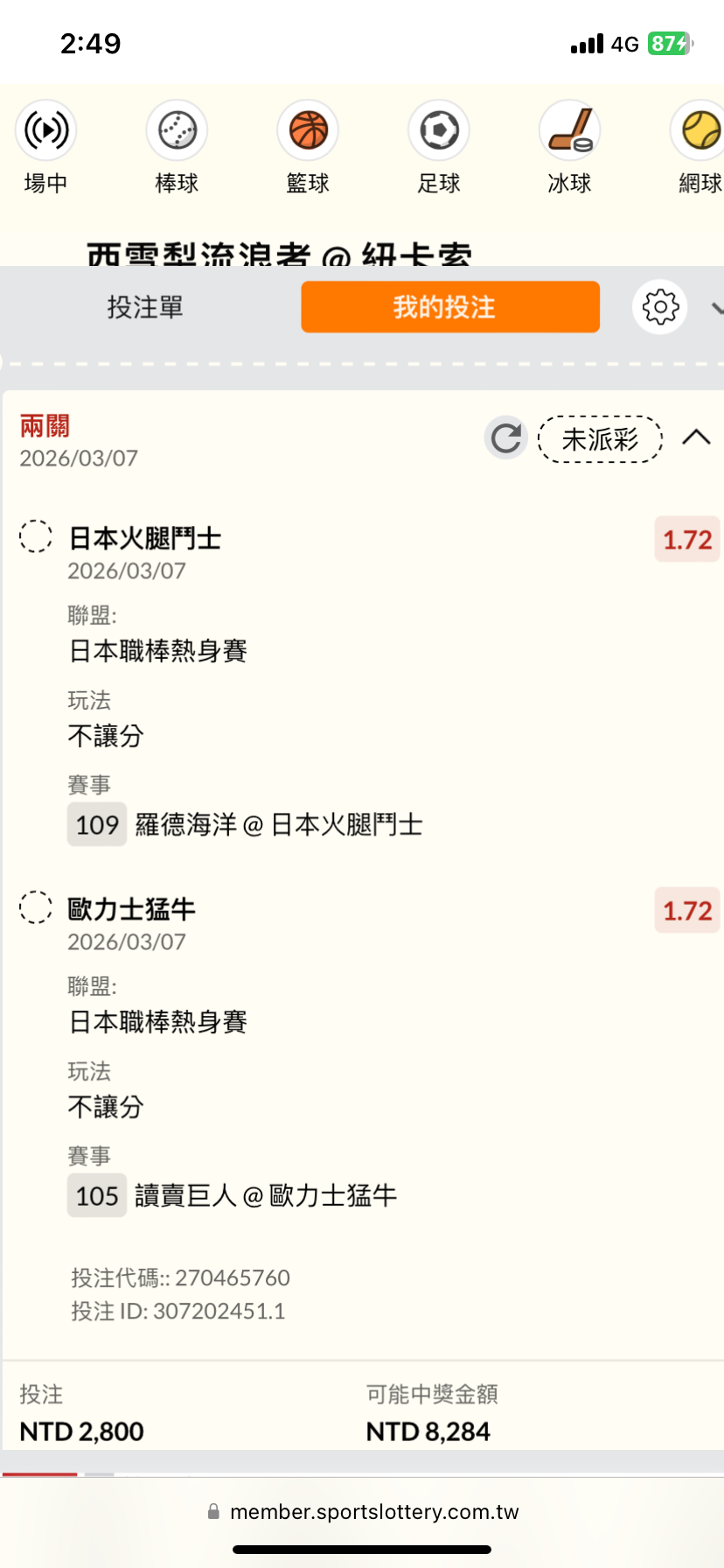Collapse the bet slip panel chevron
This screenshot has height=1568, width=724.
click(716, 308)
